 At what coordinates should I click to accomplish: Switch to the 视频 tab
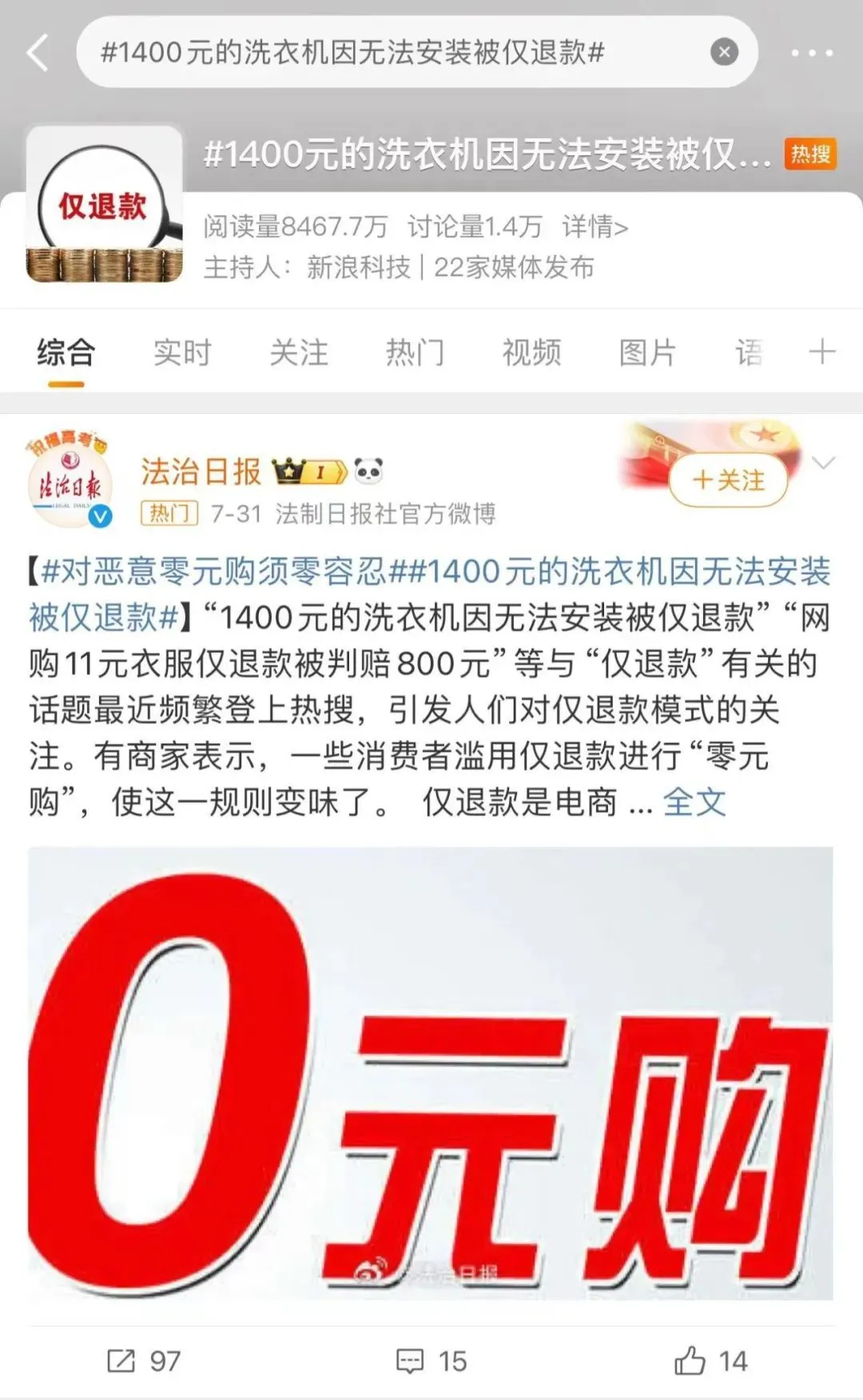click(531, 352)
